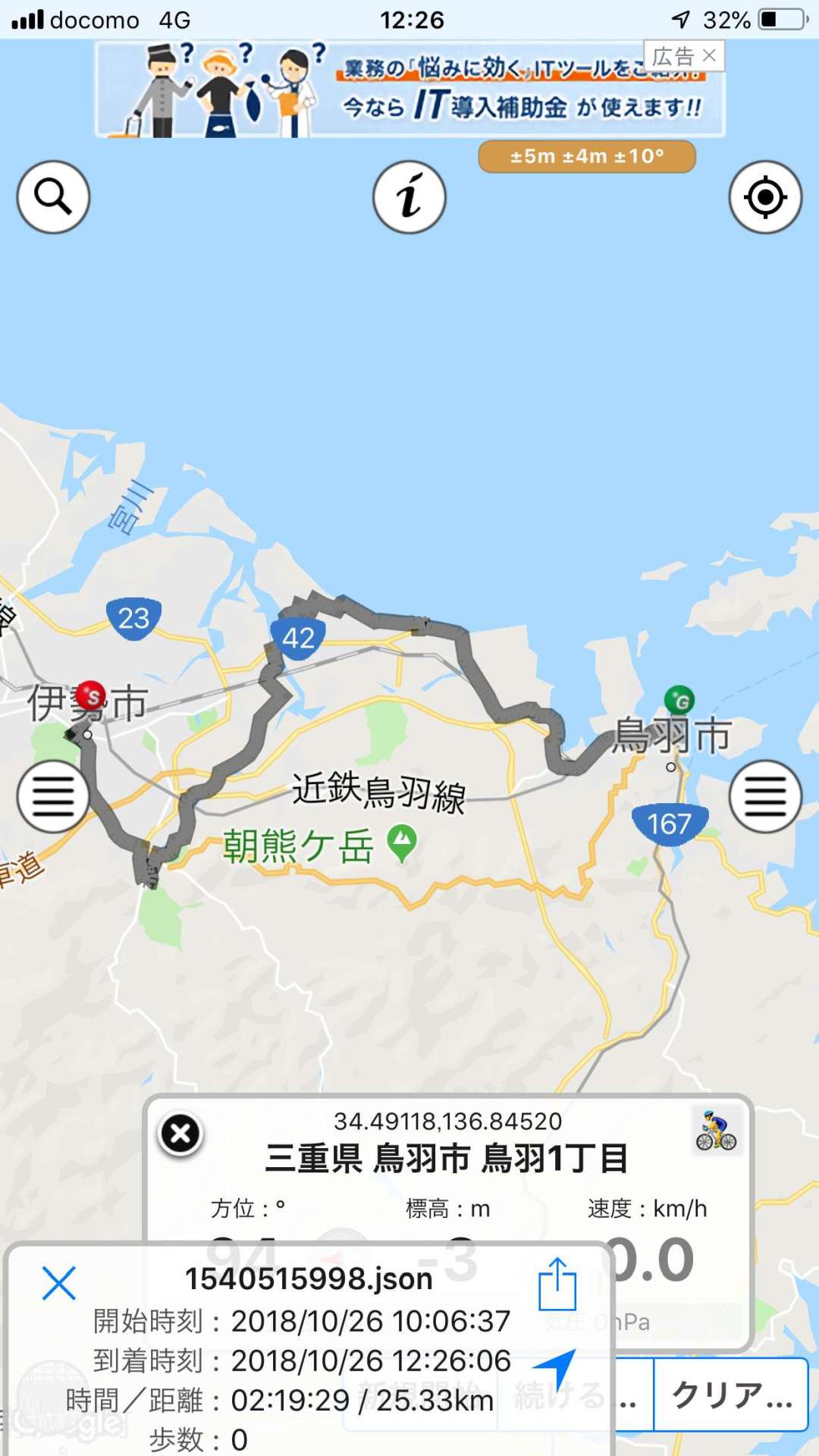Open the left hamburger menu
Screen dimensions: 819x1456
click(x=53, y=796)
